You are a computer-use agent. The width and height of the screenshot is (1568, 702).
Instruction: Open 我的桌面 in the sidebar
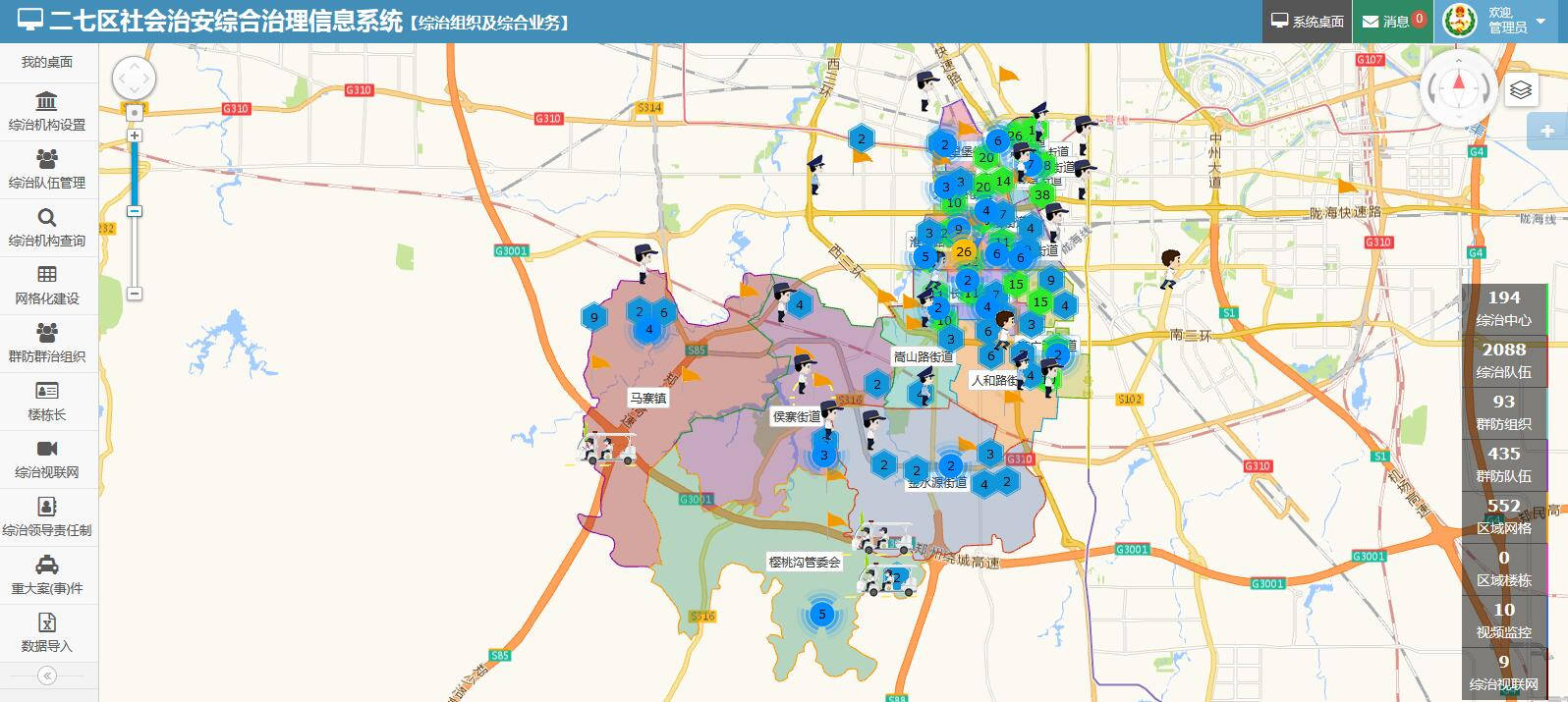pyautogui.click(x=47, y=62)
